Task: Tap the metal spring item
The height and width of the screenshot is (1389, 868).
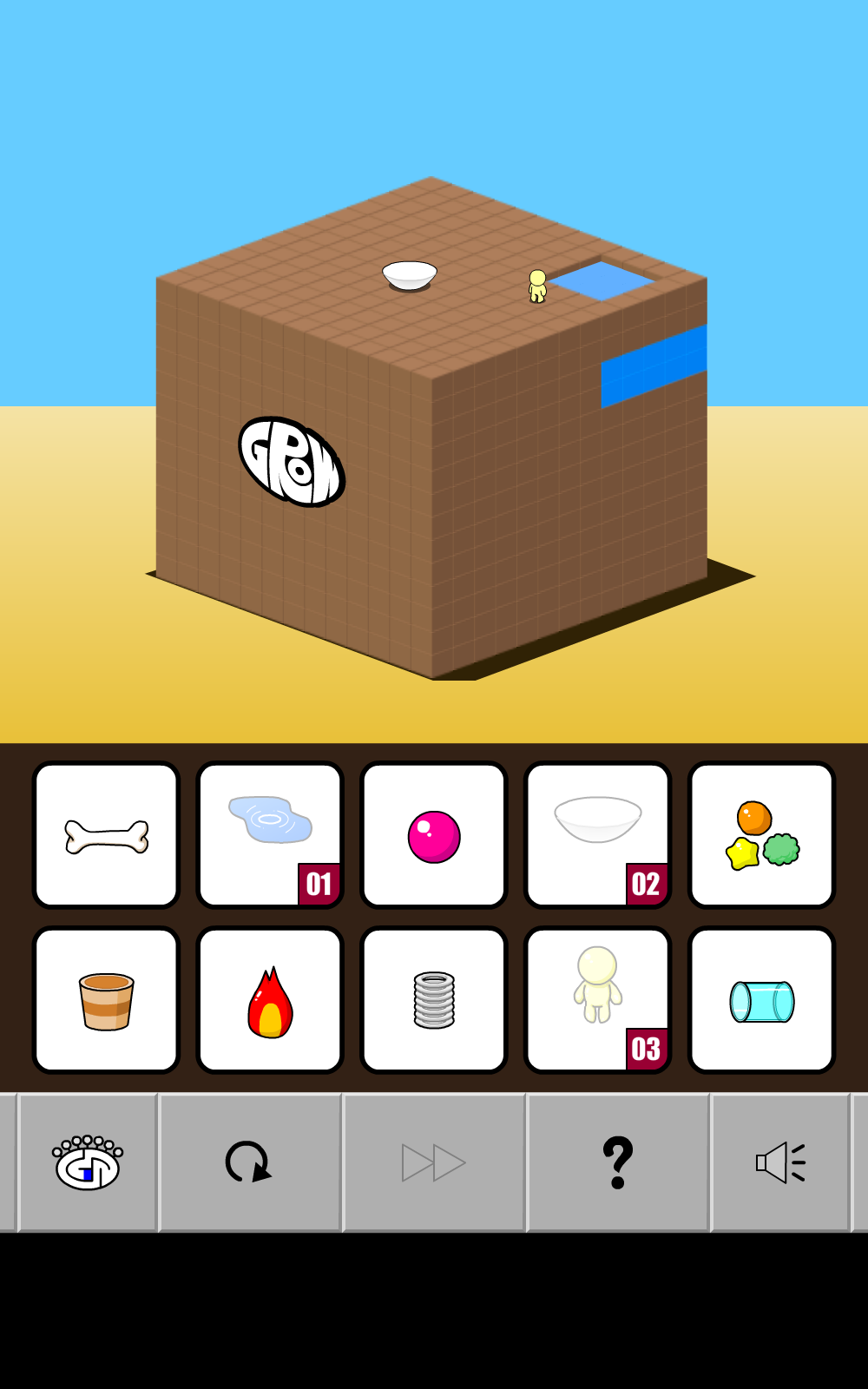Action: pyautogui.click(x=434, y=1000)
